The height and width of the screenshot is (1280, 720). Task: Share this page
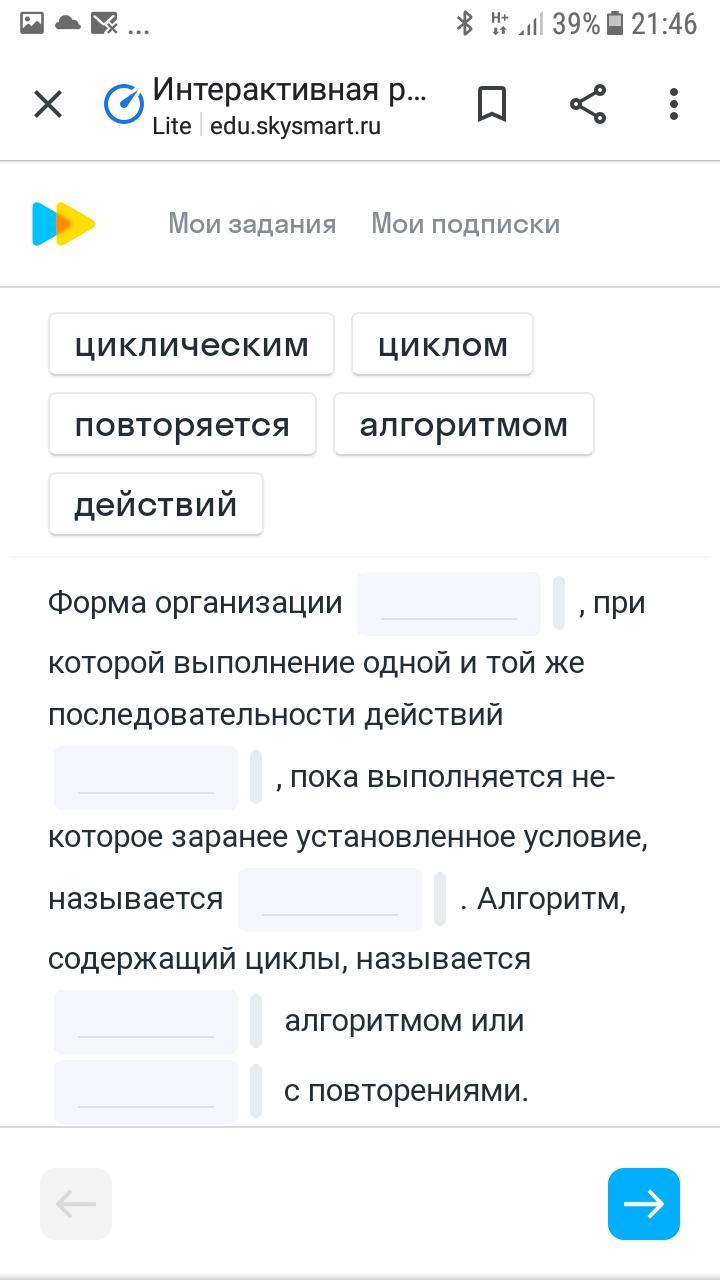588,104
